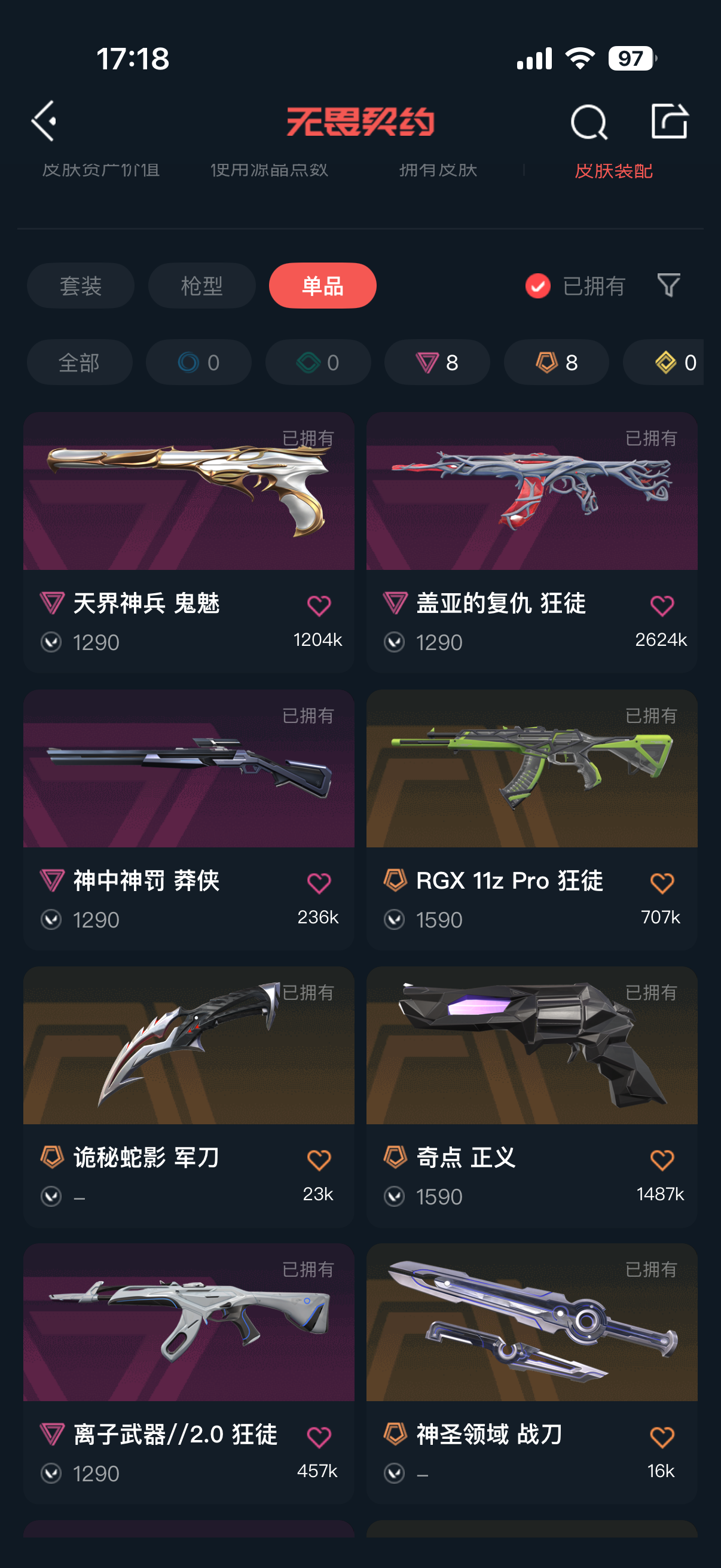Select the 套装 chip

coord(80,285)
